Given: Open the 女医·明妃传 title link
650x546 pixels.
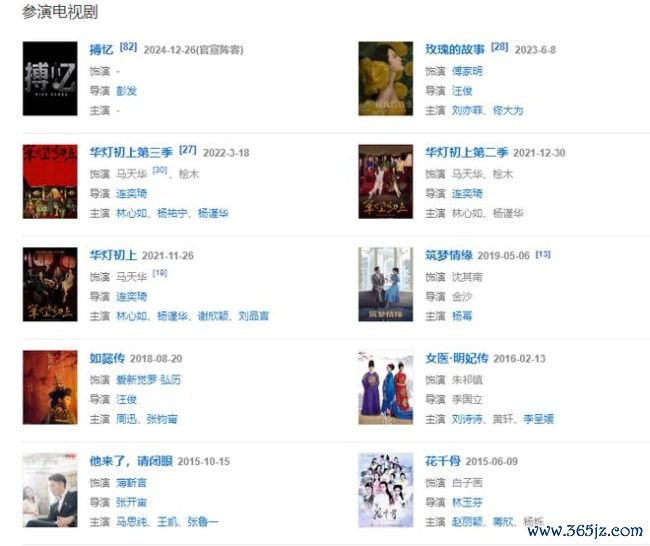Looking at the screenshot, I should (x=456, y=358).
